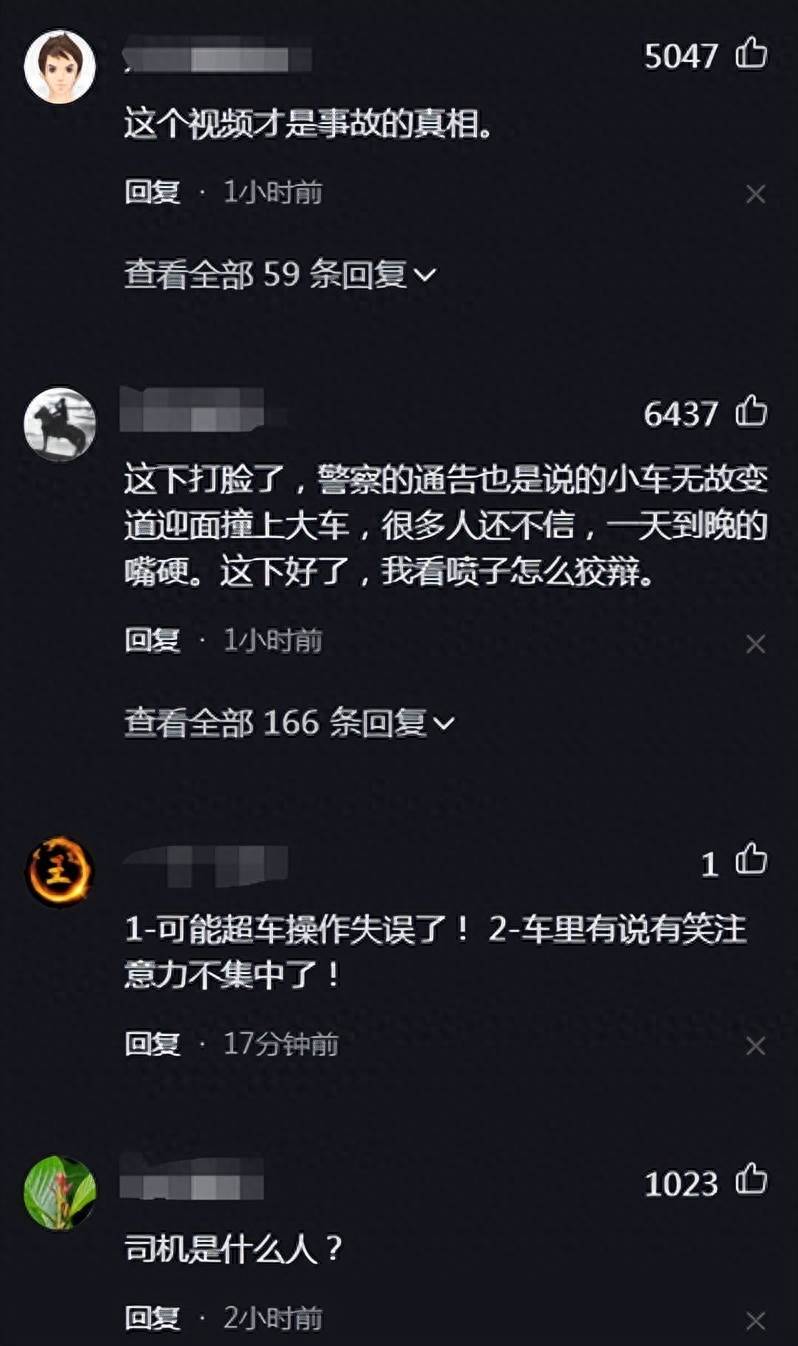Viewport: 798px width, 1346px height.
Task: Like the comment asking 司机是什么人
Action: click(x=751, y=1182)
